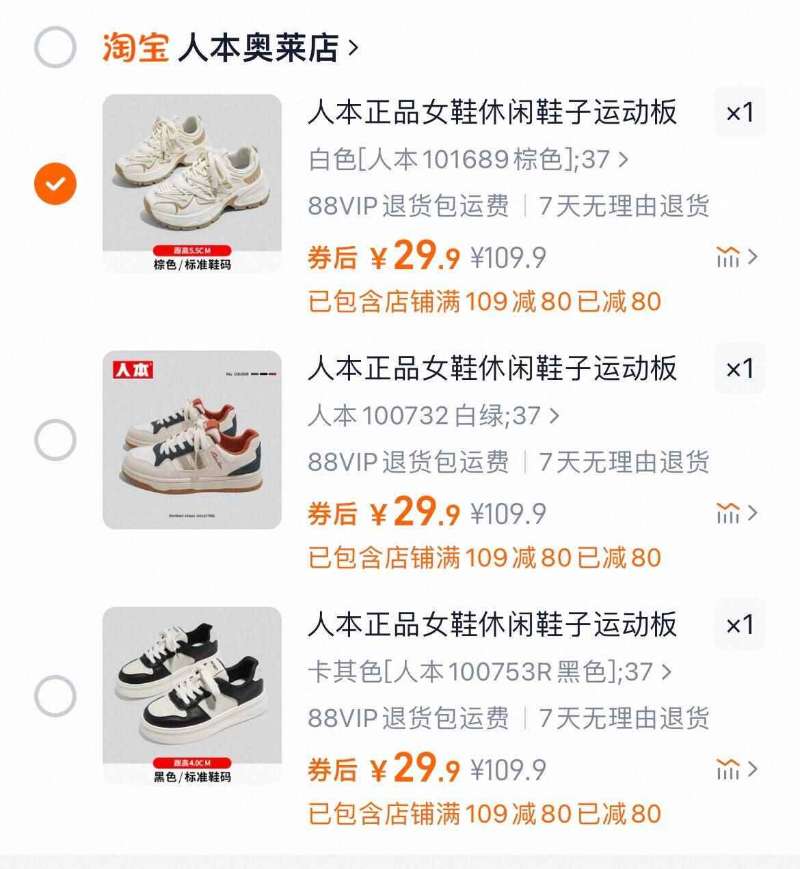The image size is (800, 869).
Task: Expand the 人本奥莱店 store page via its chevron
Action: coord(352,44)
